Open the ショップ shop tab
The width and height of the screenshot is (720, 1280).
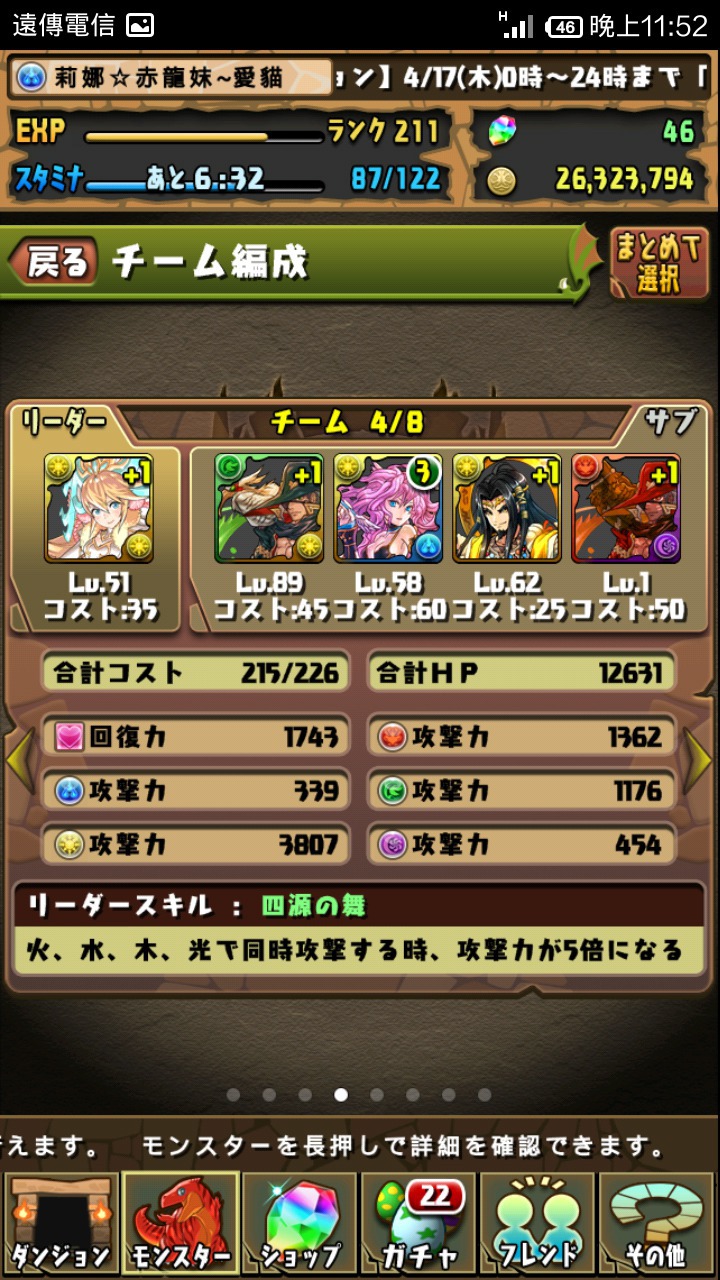[x=299, y=1224]
